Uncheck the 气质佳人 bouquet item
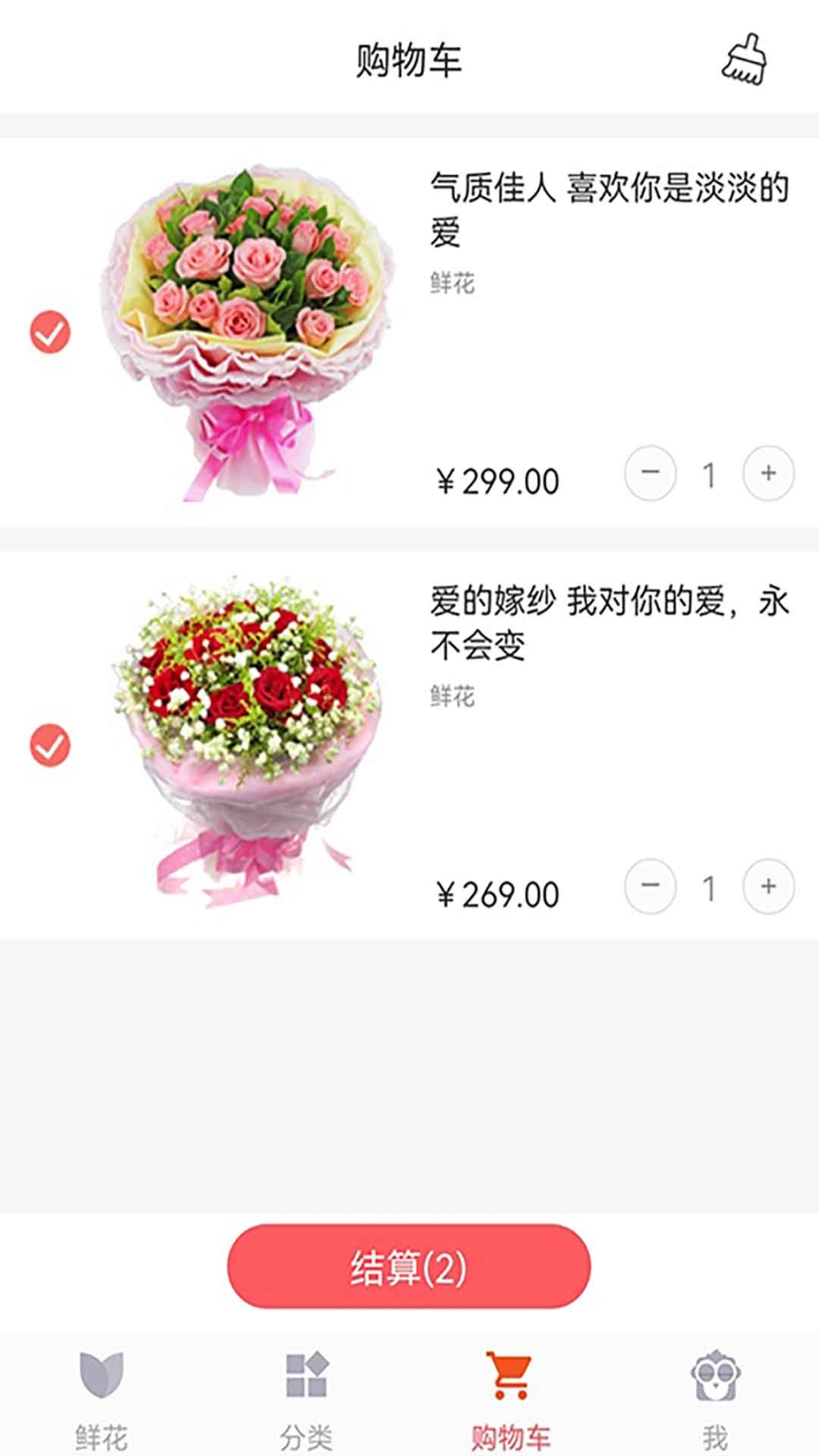The image size is (819, 1456). (51, 332)
